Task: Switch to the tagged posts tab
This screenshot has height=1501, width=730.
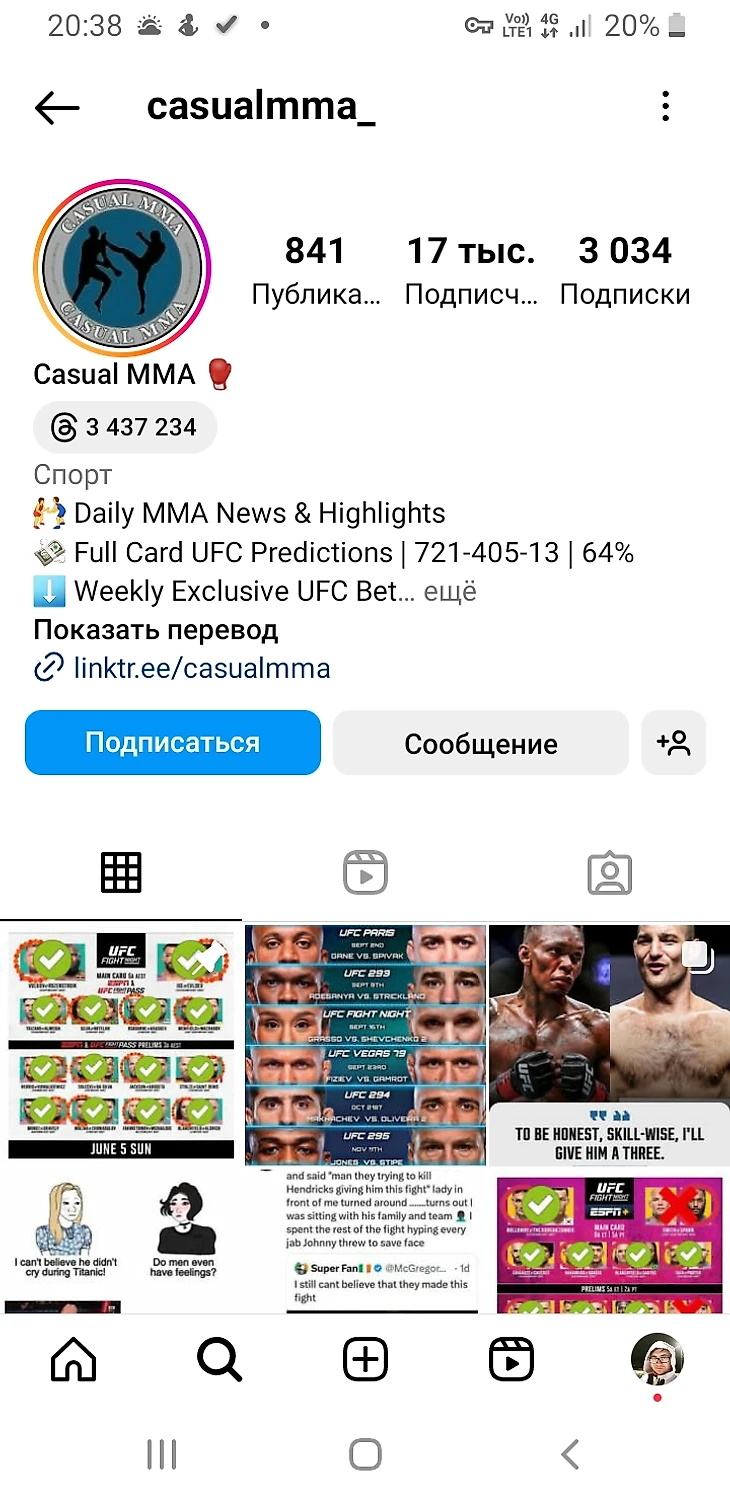Action: 609,873
